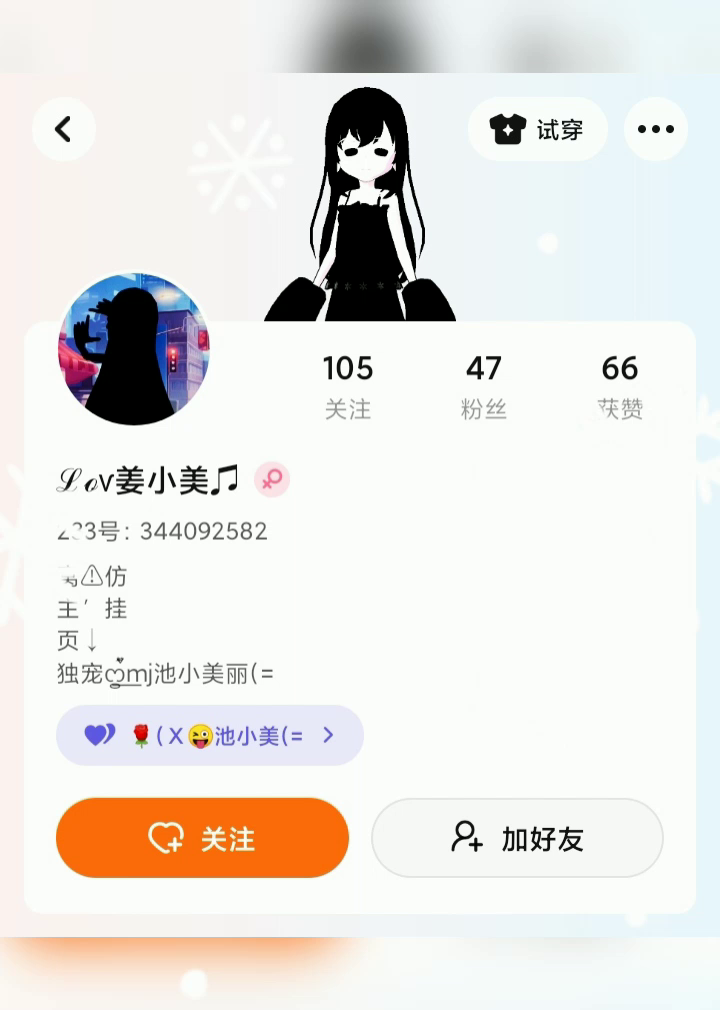Open the purple heart 池小美 couple chip
Screen dimensions: 720x1010
pos(210,736)
